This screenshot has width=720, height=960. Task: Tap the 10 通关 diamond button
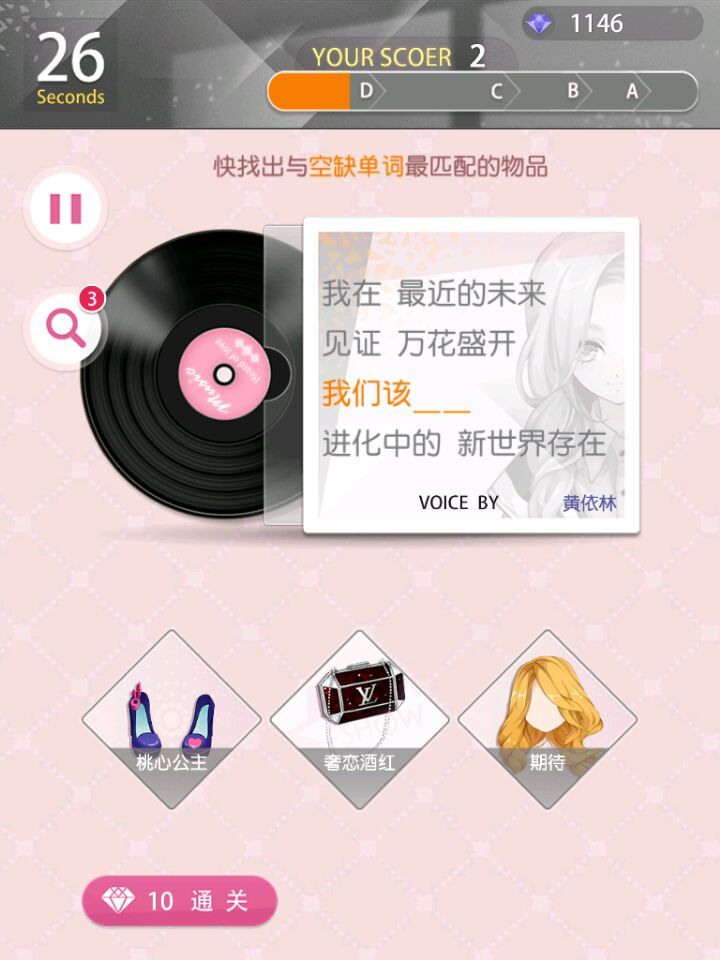pyautogui.click(x=180, y=901)
